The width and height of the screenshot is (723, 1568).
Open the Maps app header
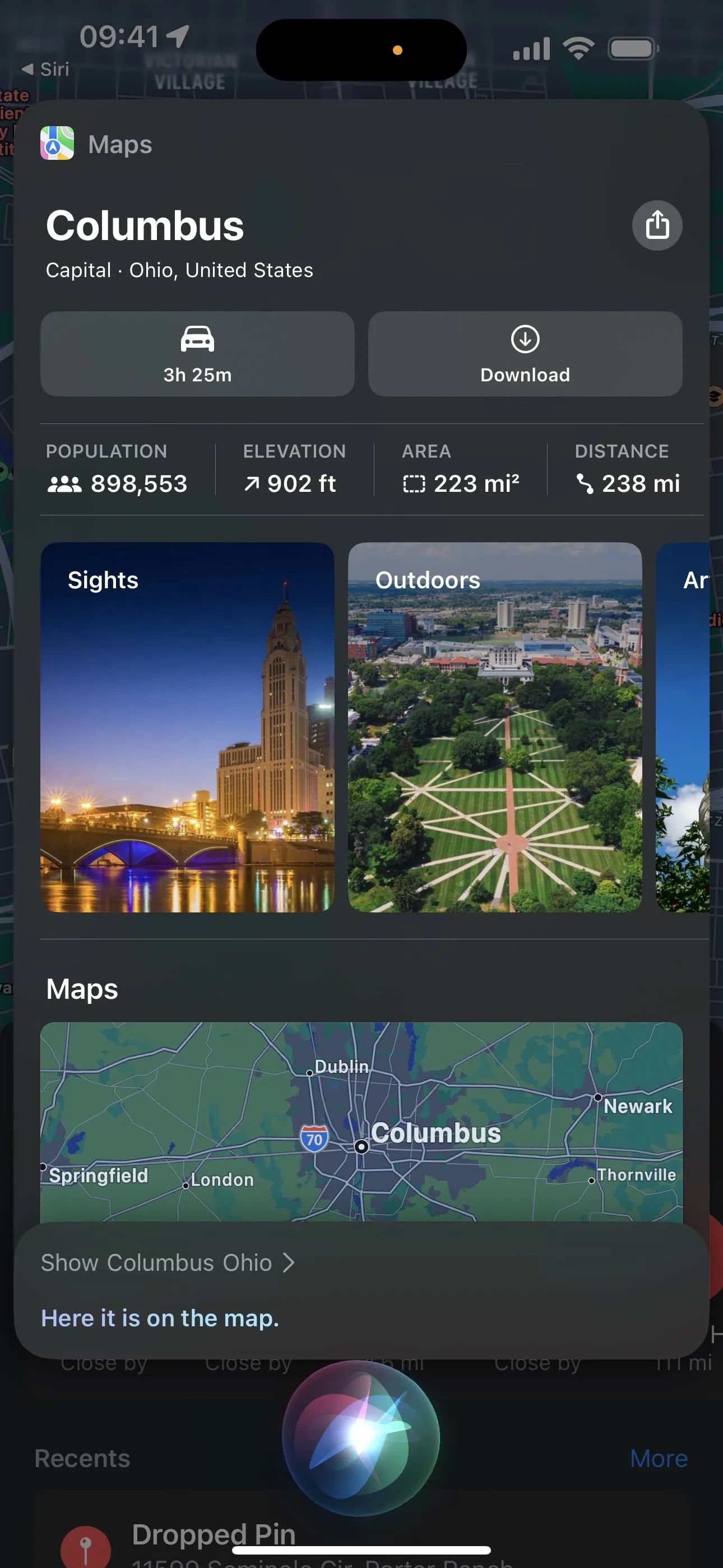96,144
